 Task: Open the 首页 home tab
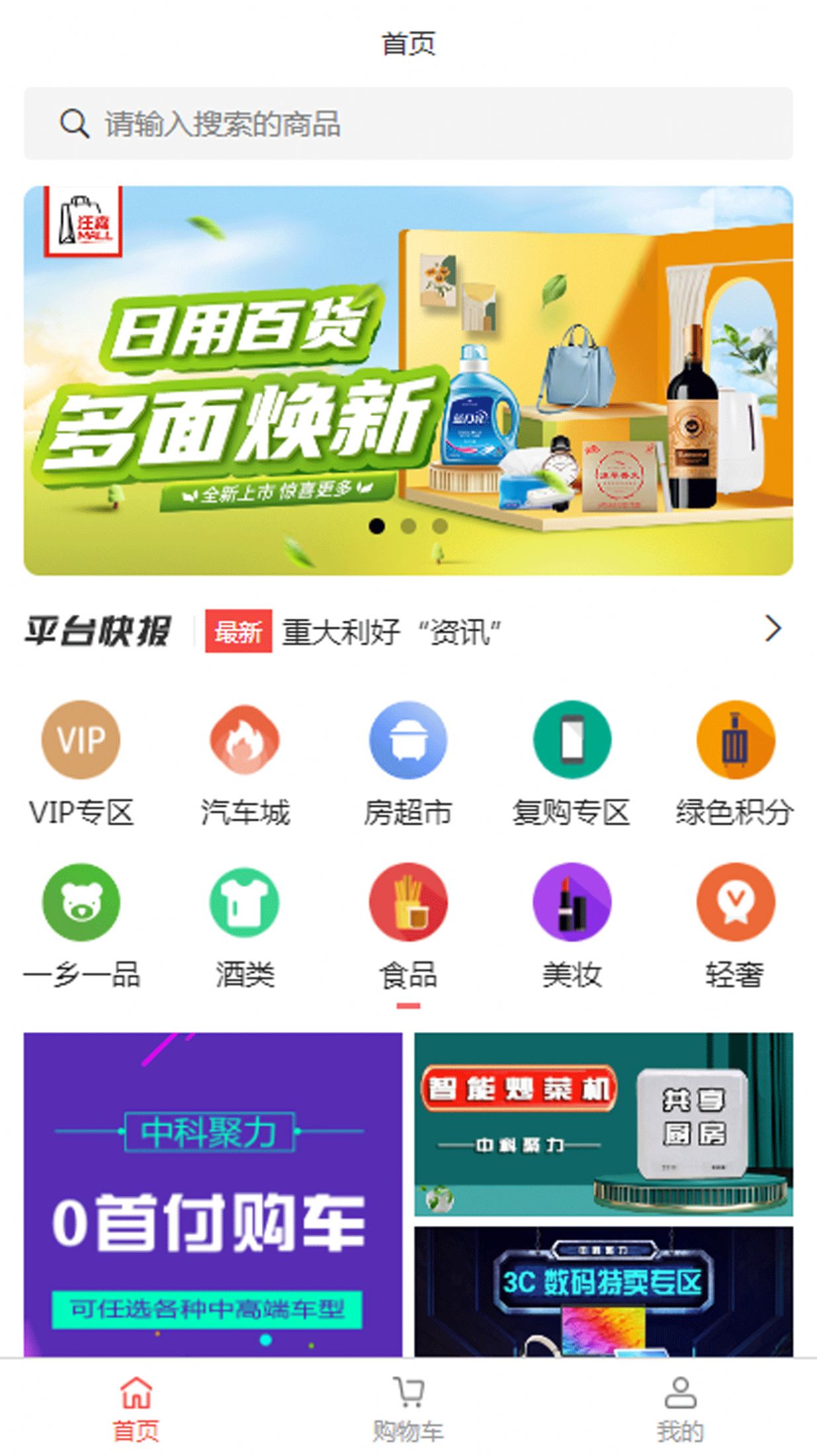coord(138,1409)
